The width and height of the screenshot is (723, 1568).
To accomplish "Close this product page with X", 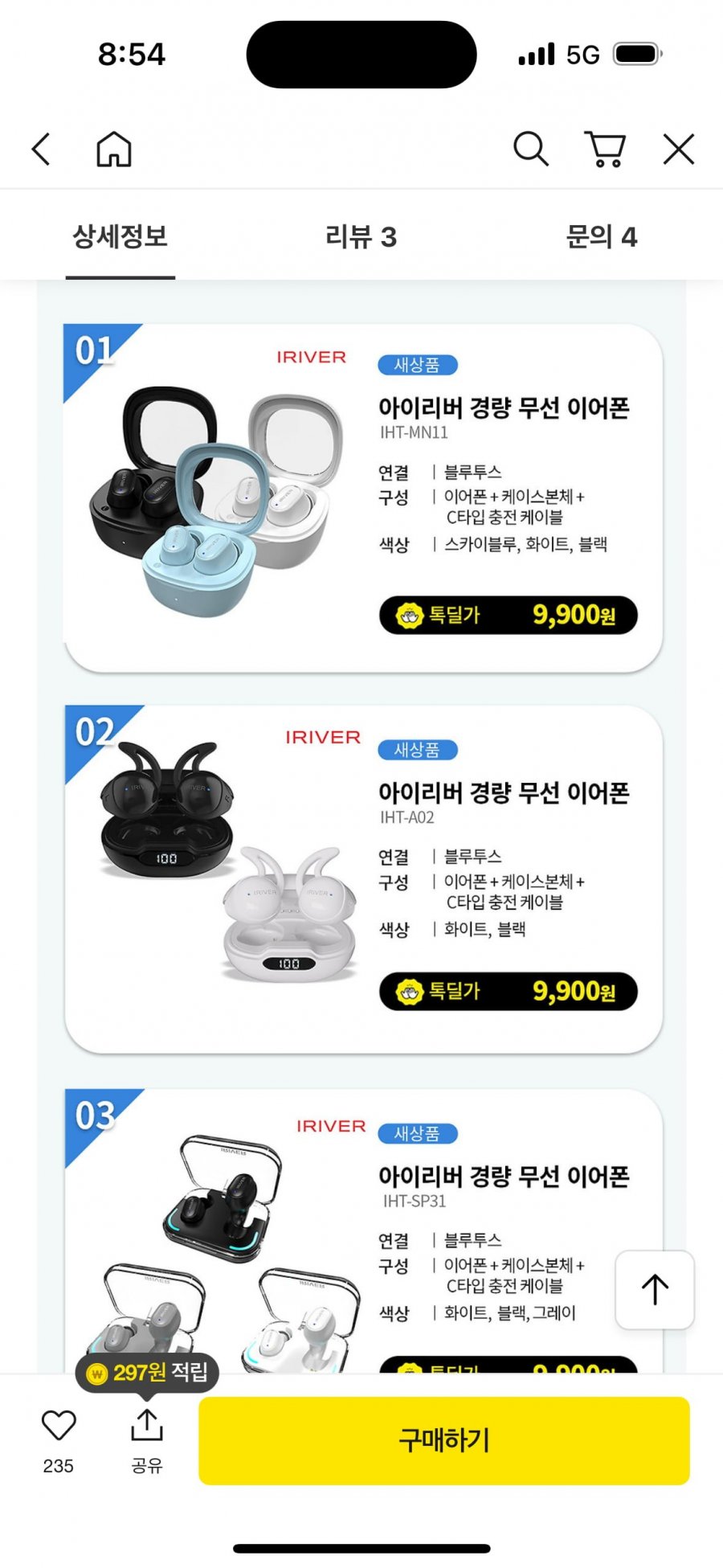I will (679, 149).
